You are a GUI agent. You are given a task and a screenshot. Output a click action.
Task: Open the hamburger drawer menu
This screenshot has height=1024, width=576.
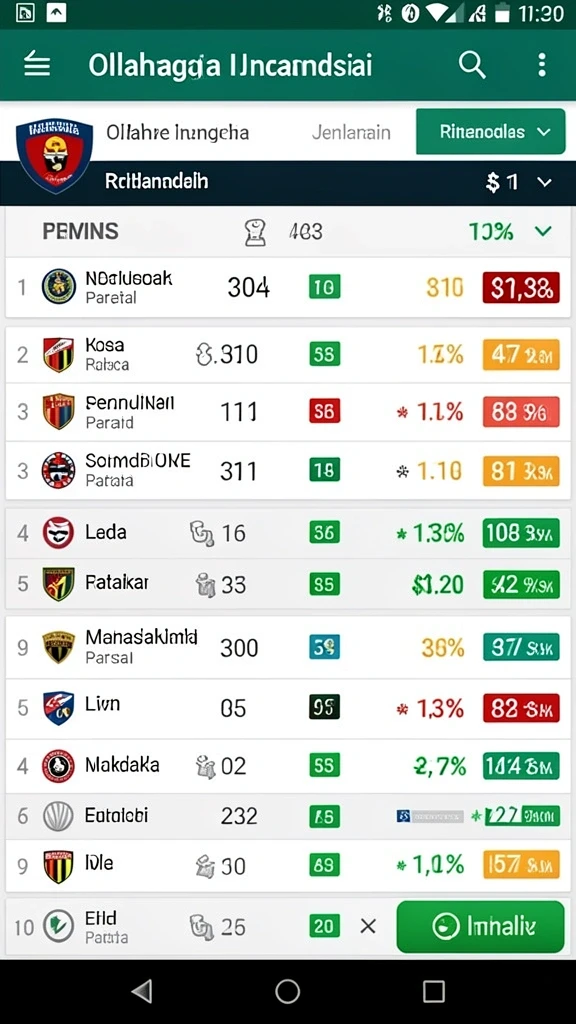pos(37,65)
